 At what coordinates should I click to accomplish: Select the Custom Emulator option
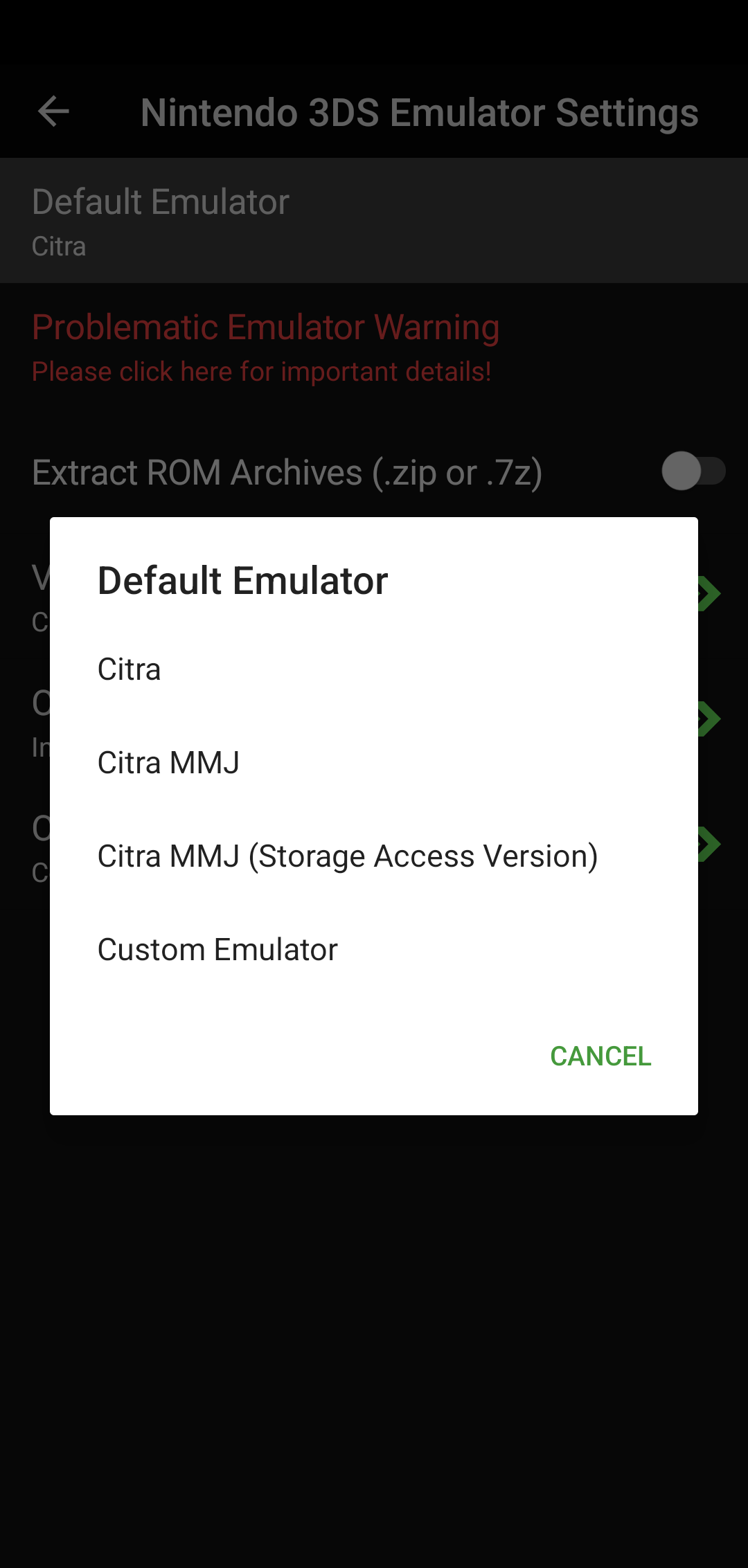click(x=374, y=950)
